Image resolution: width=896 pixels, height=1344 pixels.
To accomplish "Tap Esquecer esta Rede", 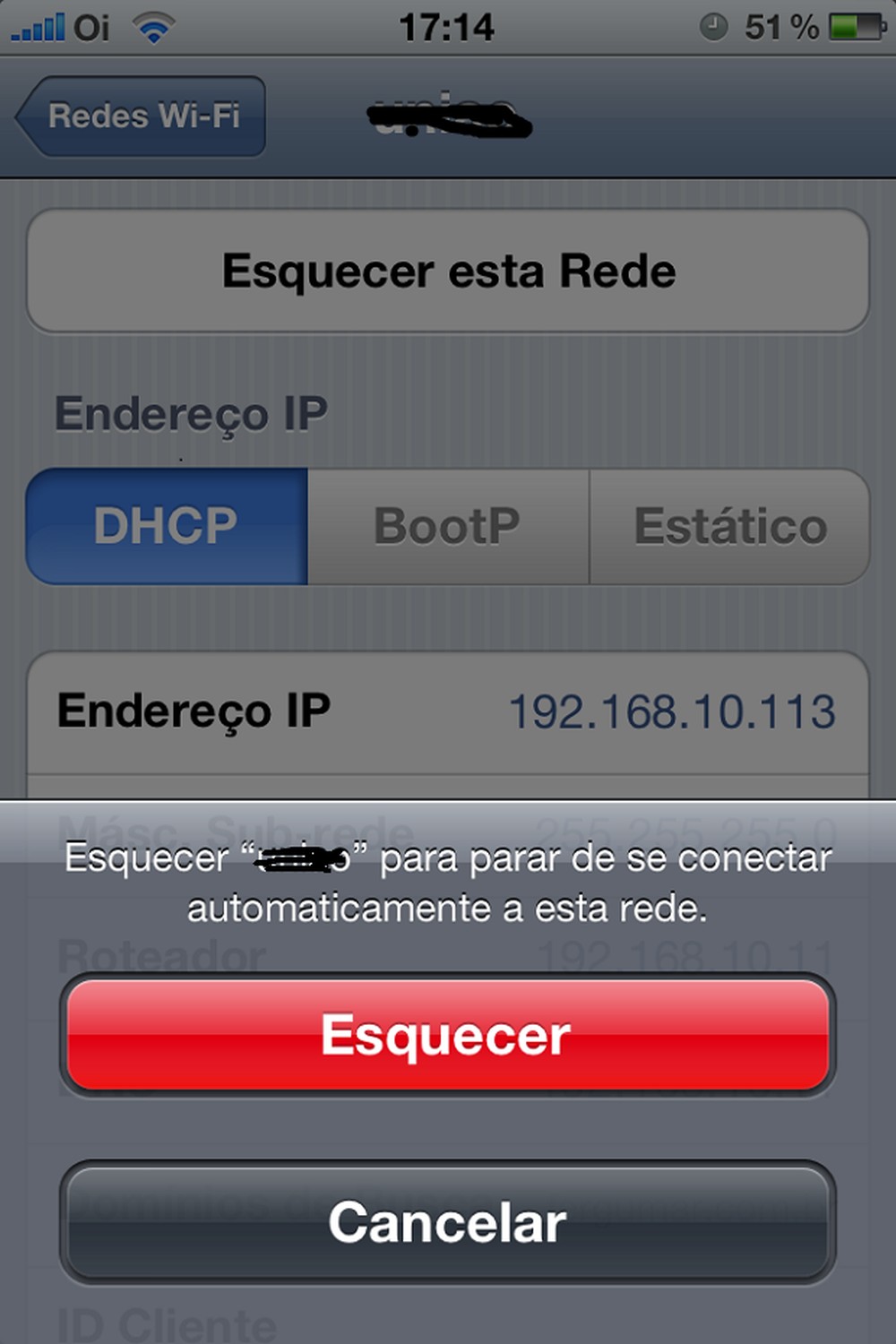I will click(x=448, y=271).
